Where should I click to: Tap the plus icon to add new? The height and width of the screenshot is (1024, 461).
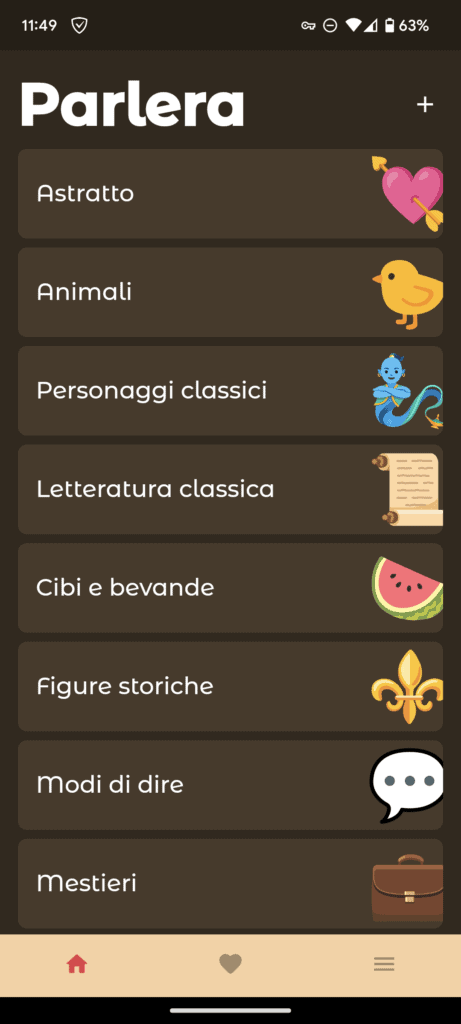click(425, 104)
